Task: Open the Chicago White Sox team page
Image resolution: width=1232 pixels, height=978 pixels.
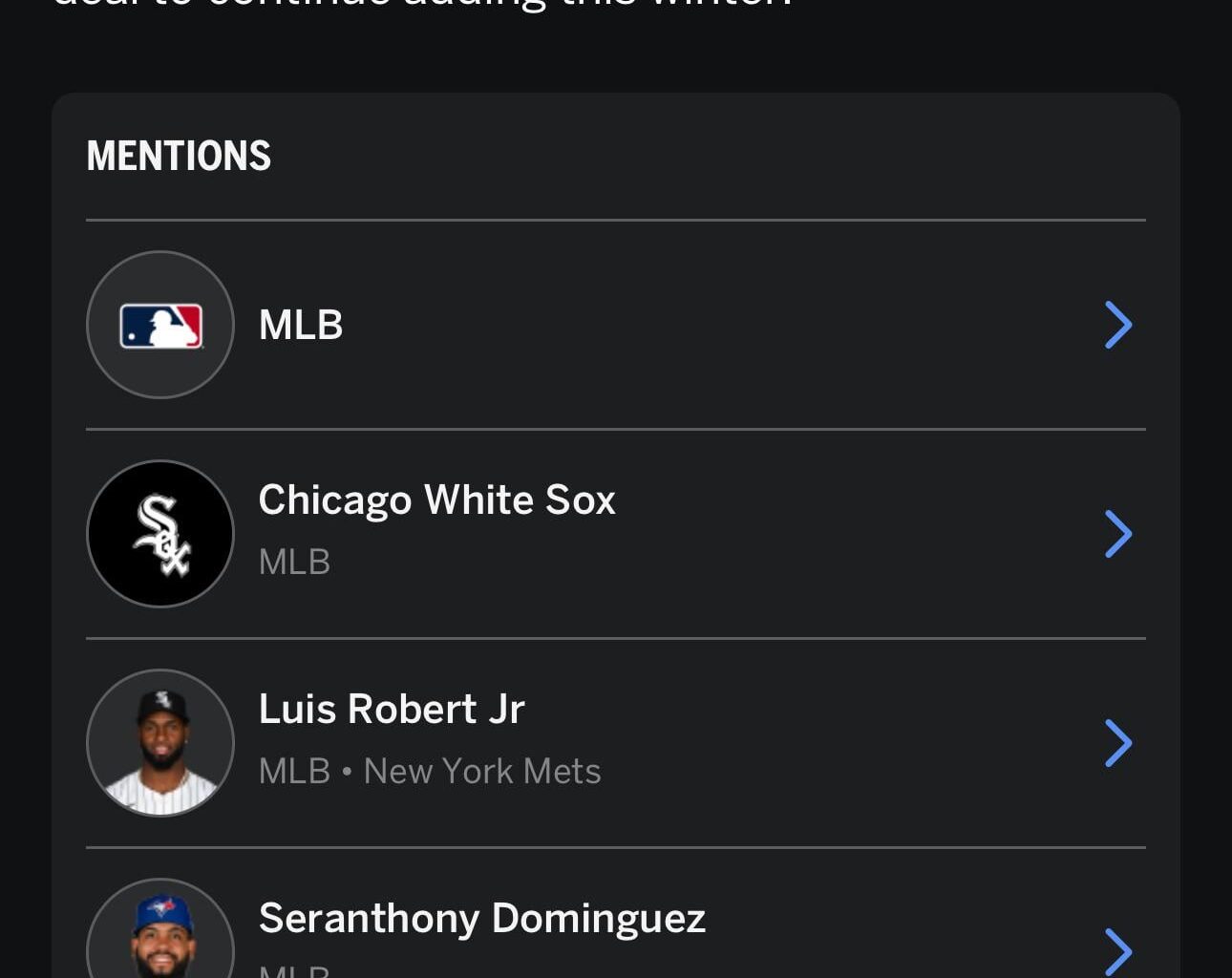Action: click(611, 533)
